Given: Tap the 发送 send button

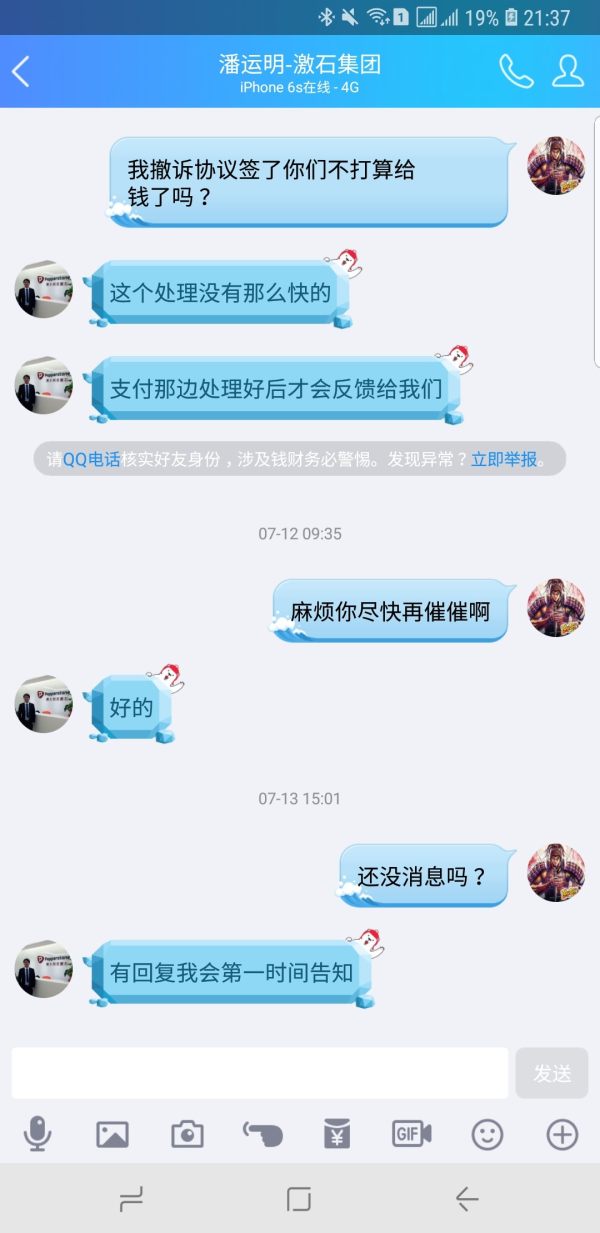Looking at the screenshot, I should coord(552,1073).
